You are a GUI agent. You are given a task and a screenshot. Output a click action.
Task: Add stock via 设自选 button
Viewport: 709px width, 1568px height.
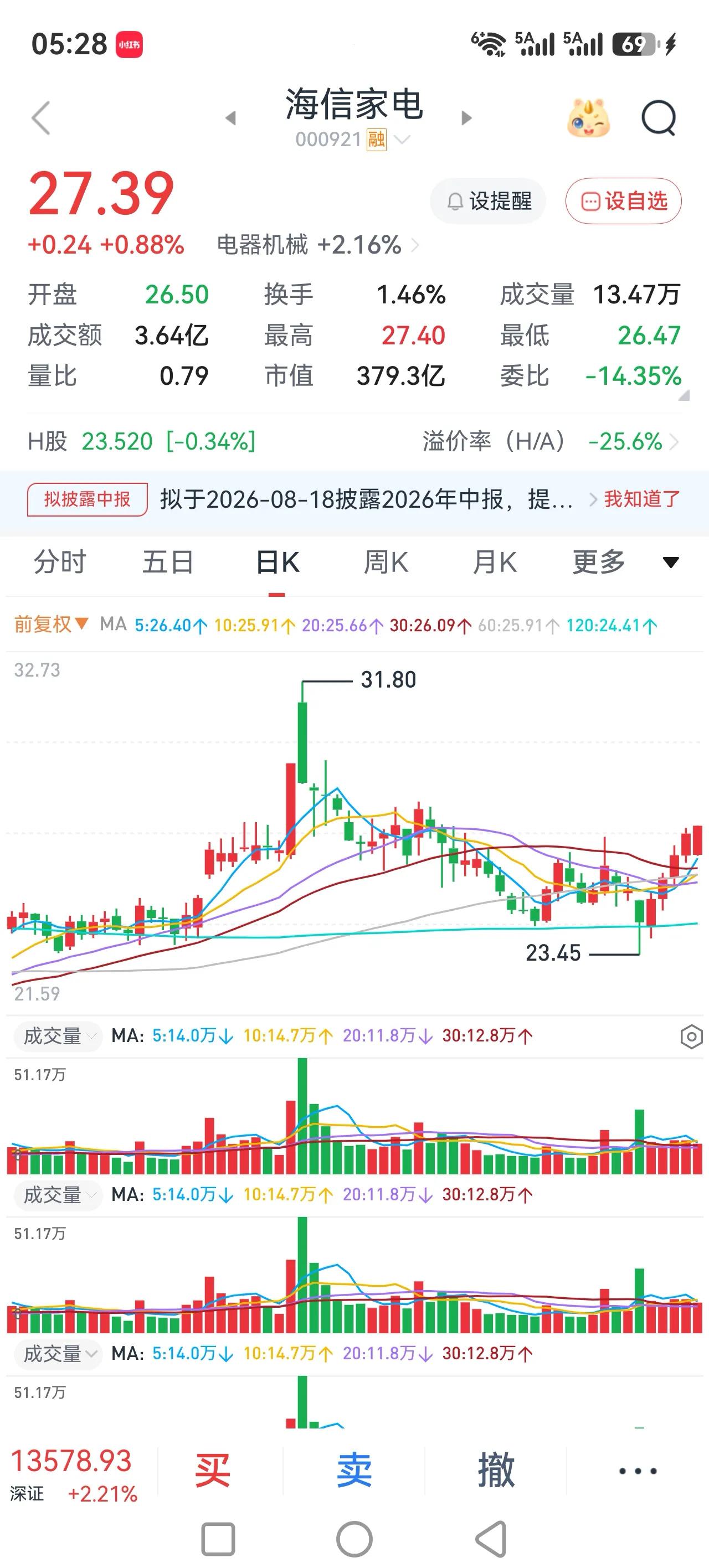point(623,201)
